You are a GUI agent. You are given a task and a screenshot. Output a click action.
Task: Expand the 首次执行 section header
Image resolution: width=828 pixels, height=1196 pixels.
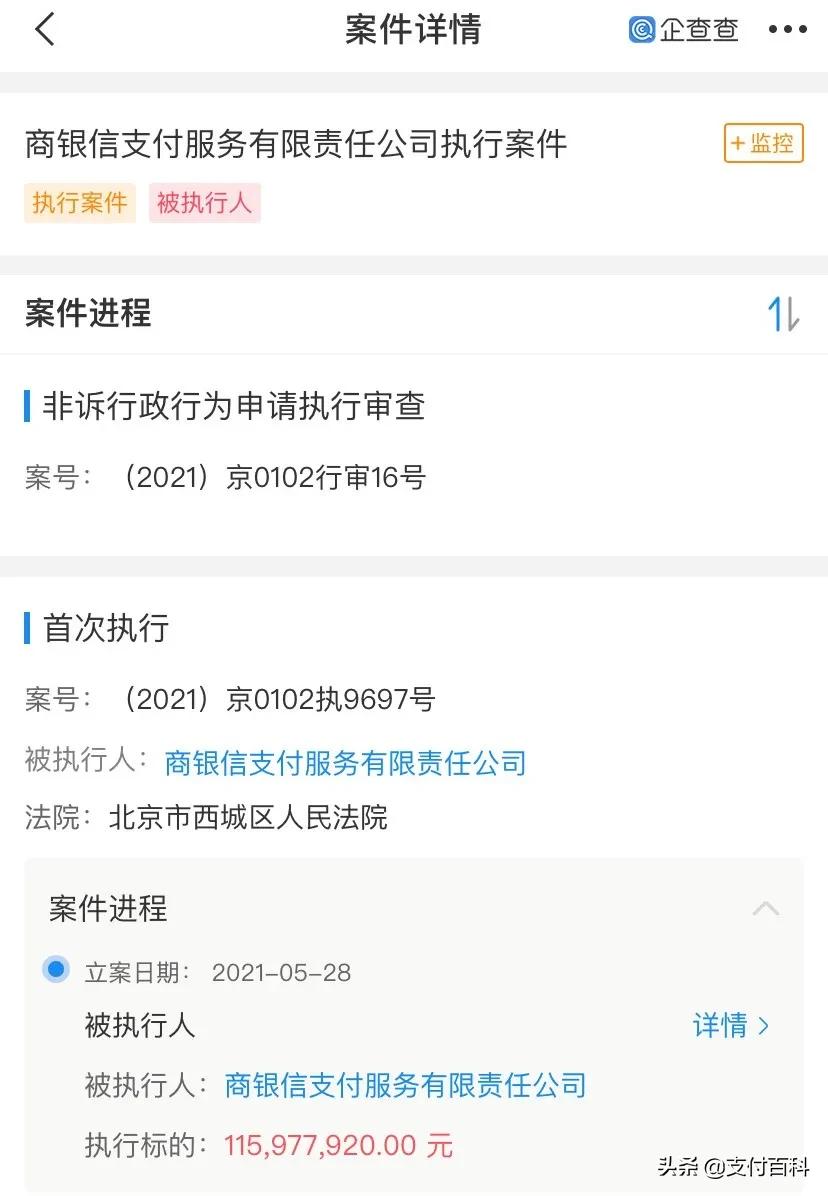[101, 629]
